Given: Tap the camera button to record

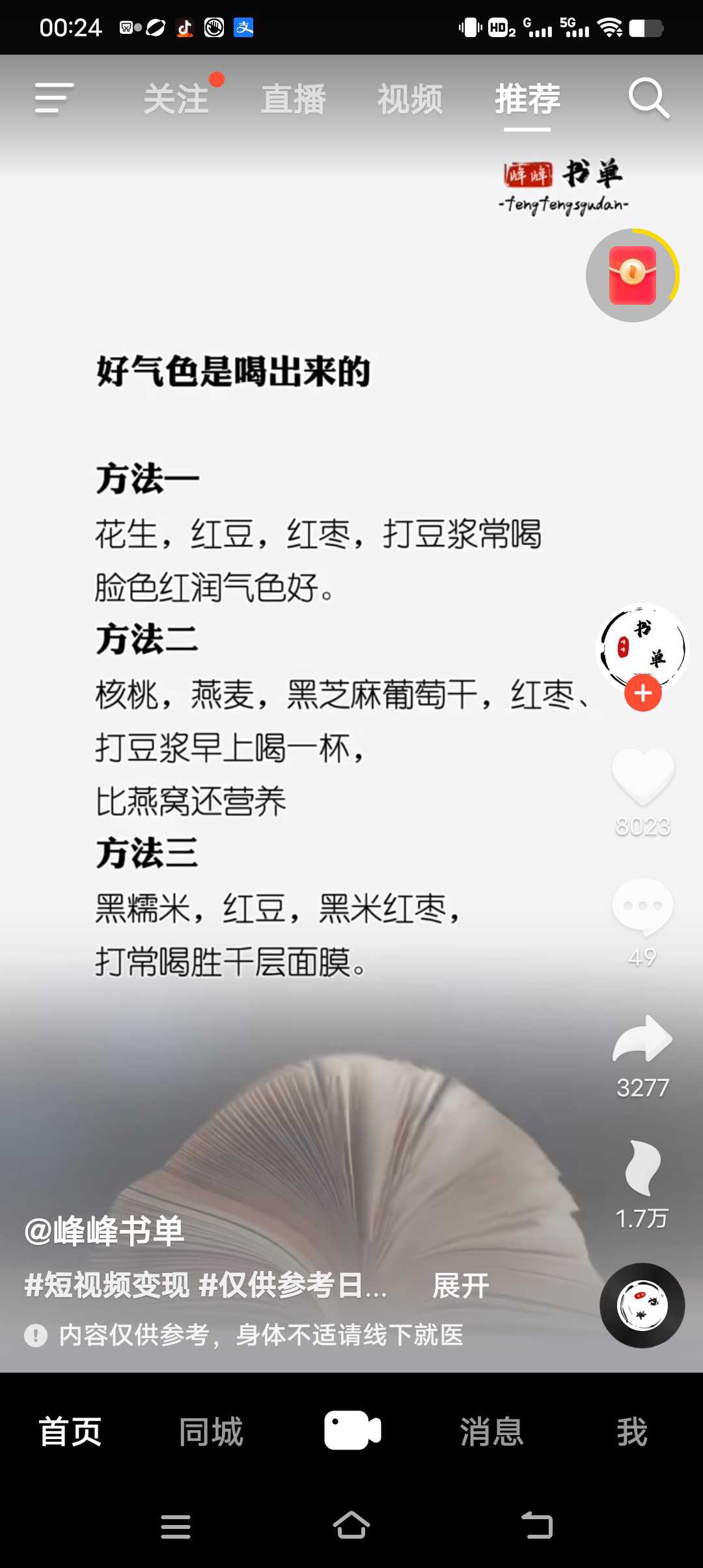Looking at the screenshot, I should tap(352, 1431).
